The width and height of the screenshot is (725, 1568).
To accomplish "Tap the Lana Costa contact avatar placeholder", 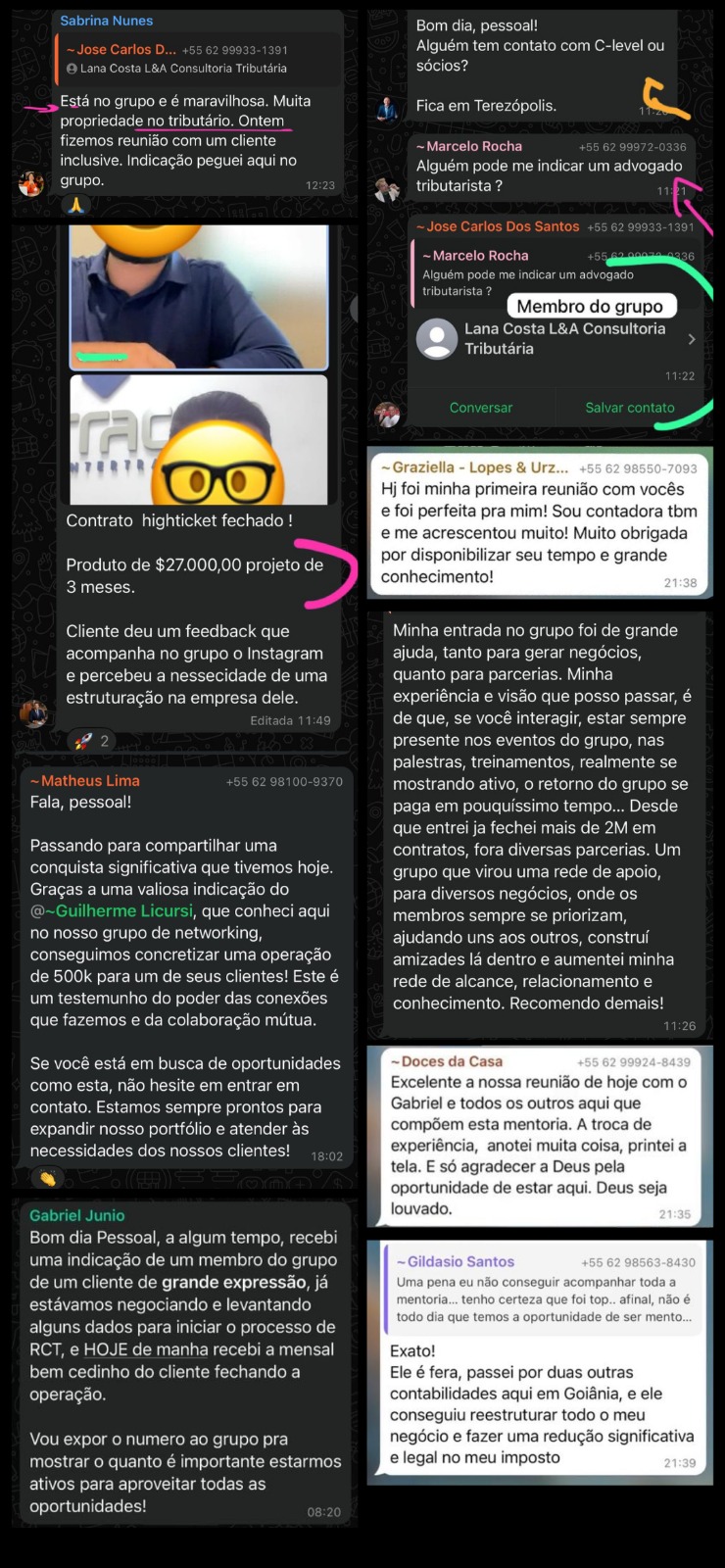I will pos(437,338).
